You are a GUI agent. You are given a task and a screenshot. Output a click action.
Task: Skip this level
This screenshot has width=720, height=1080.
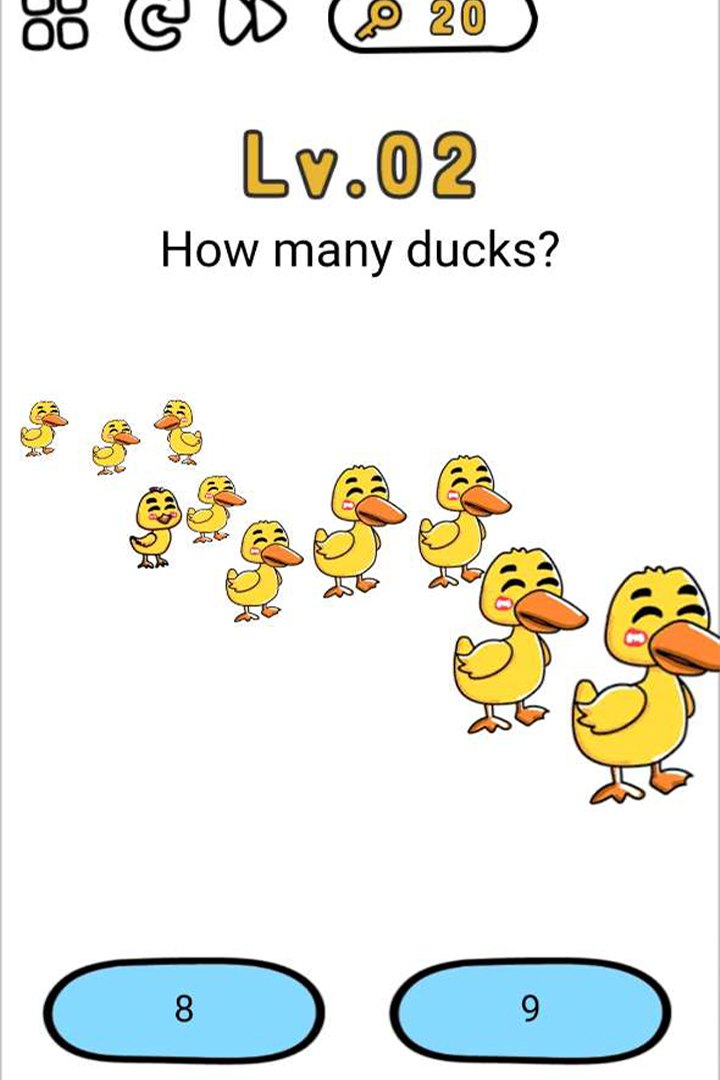pos(253,20)
